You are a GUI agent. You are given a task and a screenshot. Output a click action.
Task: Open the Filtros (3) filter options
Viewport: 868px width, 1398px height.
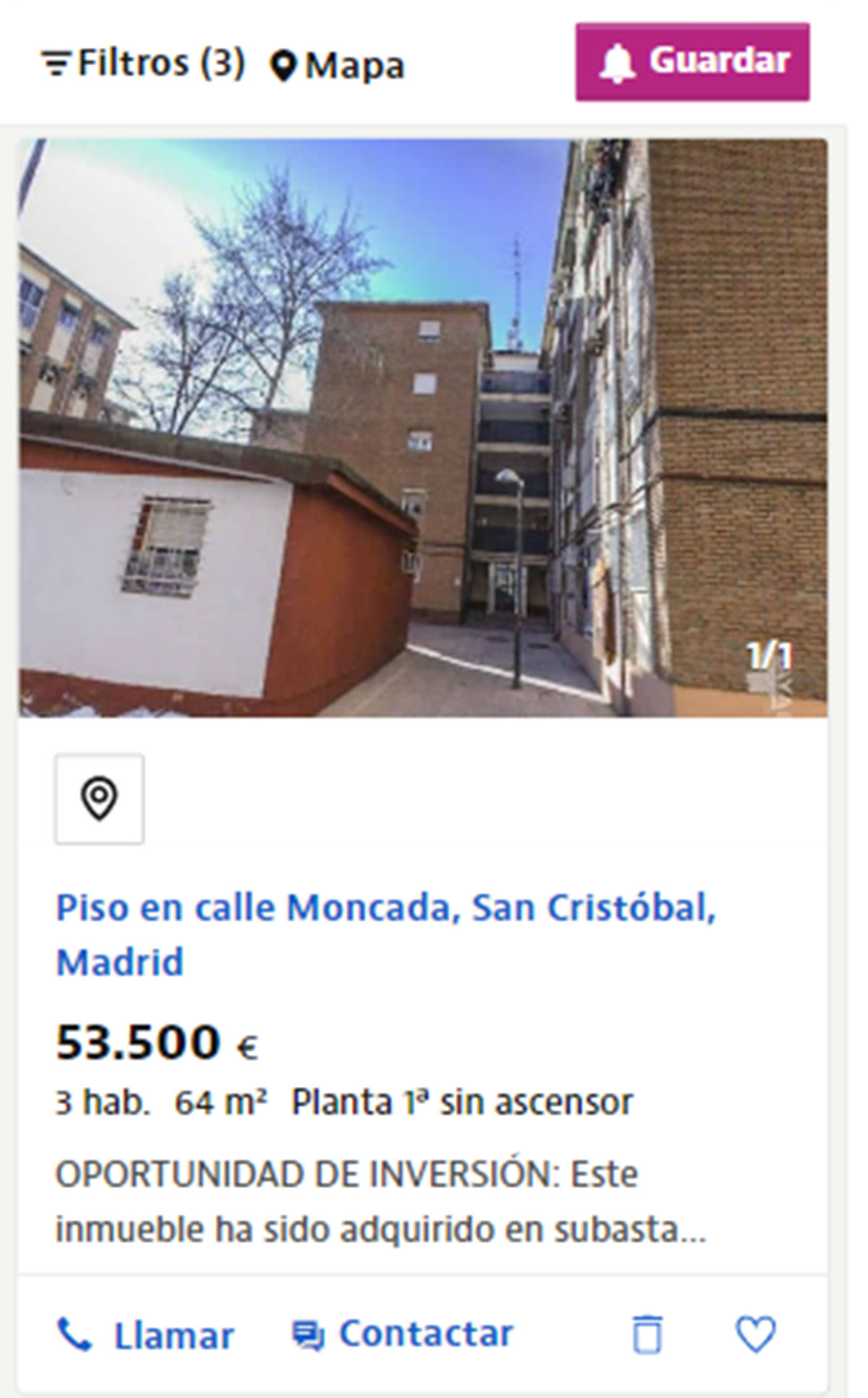(x=143, y=64)
